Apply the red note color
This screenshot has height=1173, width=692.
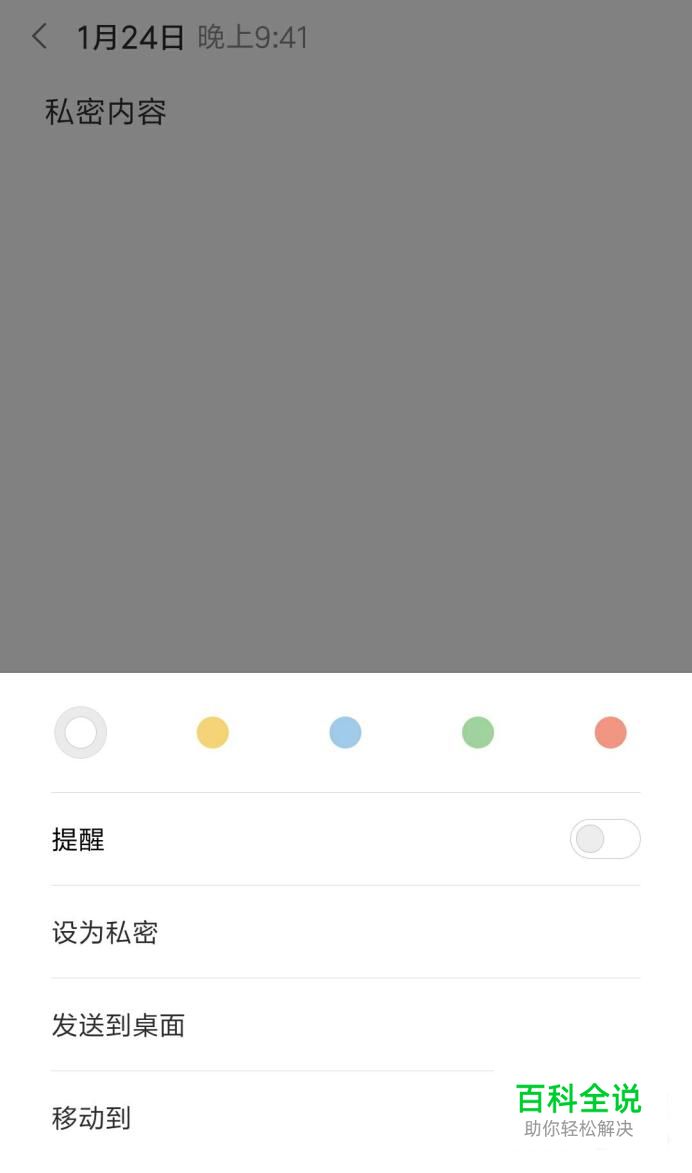[610, 733]
